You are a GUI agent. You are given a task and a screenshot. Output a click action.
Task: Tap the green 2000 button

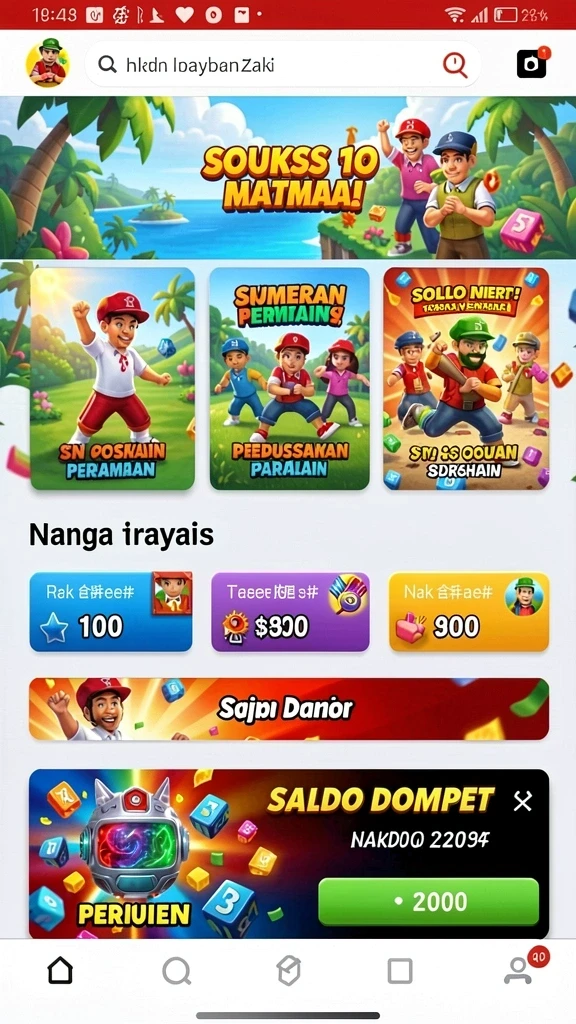click(x=428, y=902)
